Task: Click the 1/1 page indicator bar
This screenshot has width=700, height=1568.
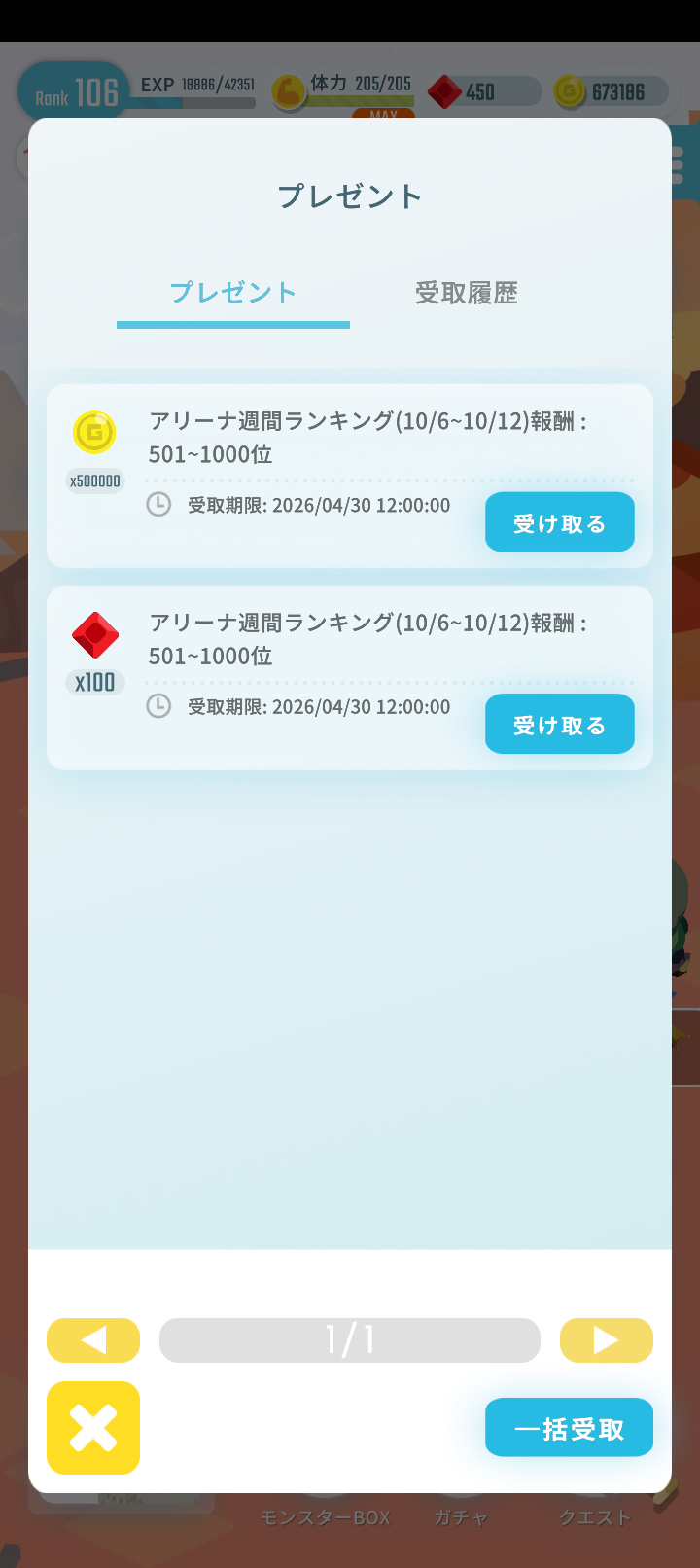Action: point(350,1339)
